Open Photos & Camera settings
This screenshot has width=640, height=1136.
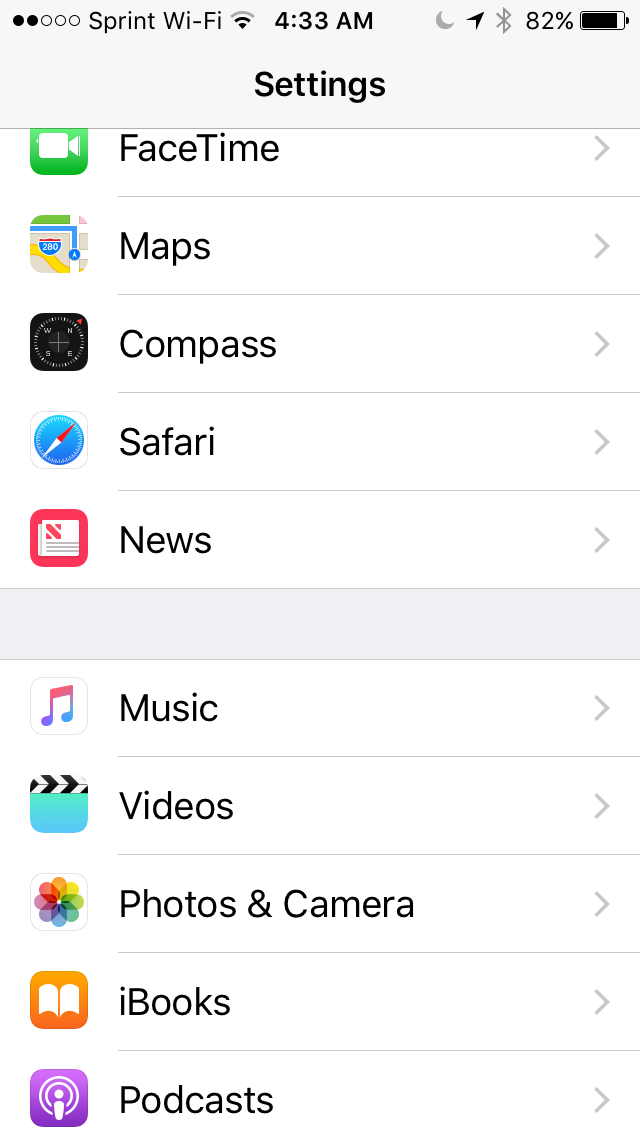point(320,904)
